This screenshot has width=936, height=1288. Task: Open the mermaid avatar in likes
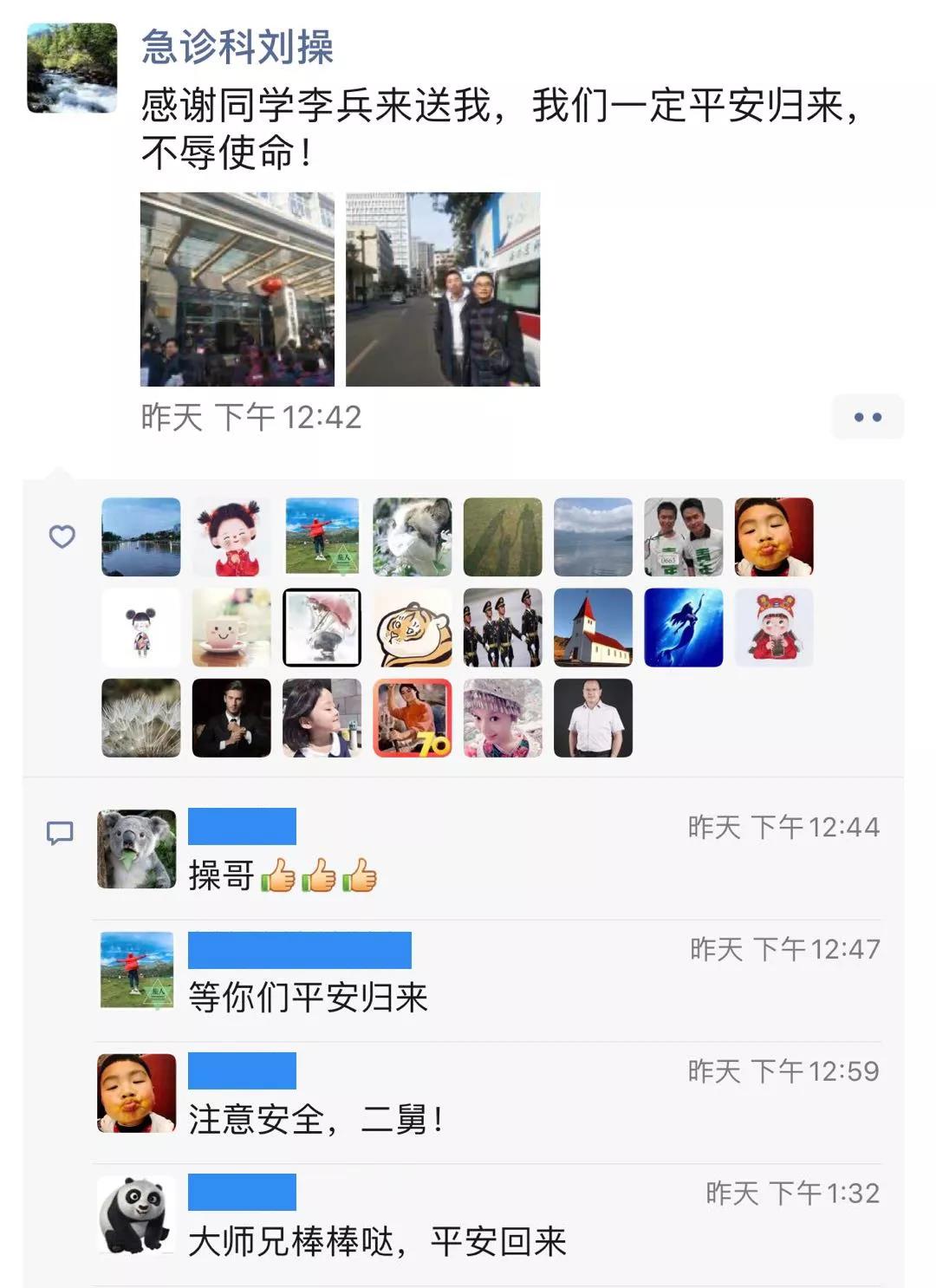pos(684,628)
